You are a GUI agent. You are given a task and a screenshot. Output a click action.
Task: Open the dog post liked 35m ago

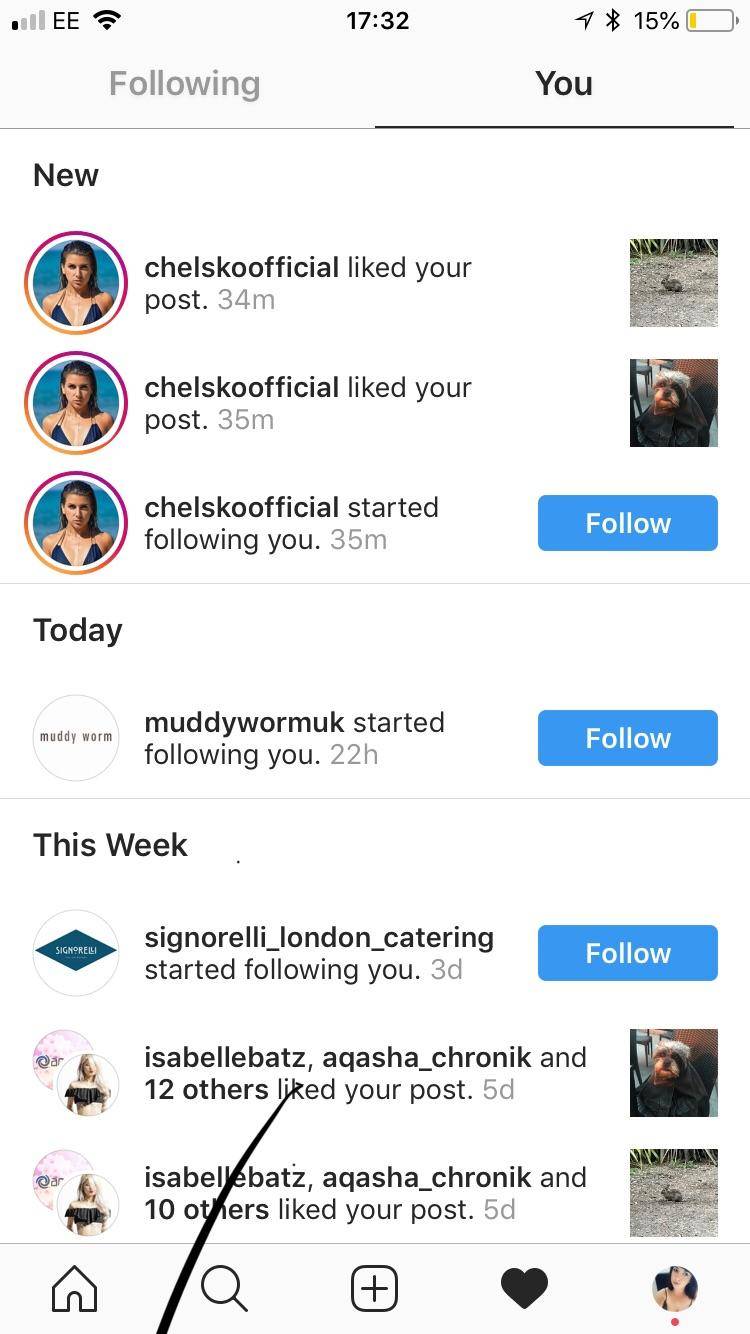point(673,403)
